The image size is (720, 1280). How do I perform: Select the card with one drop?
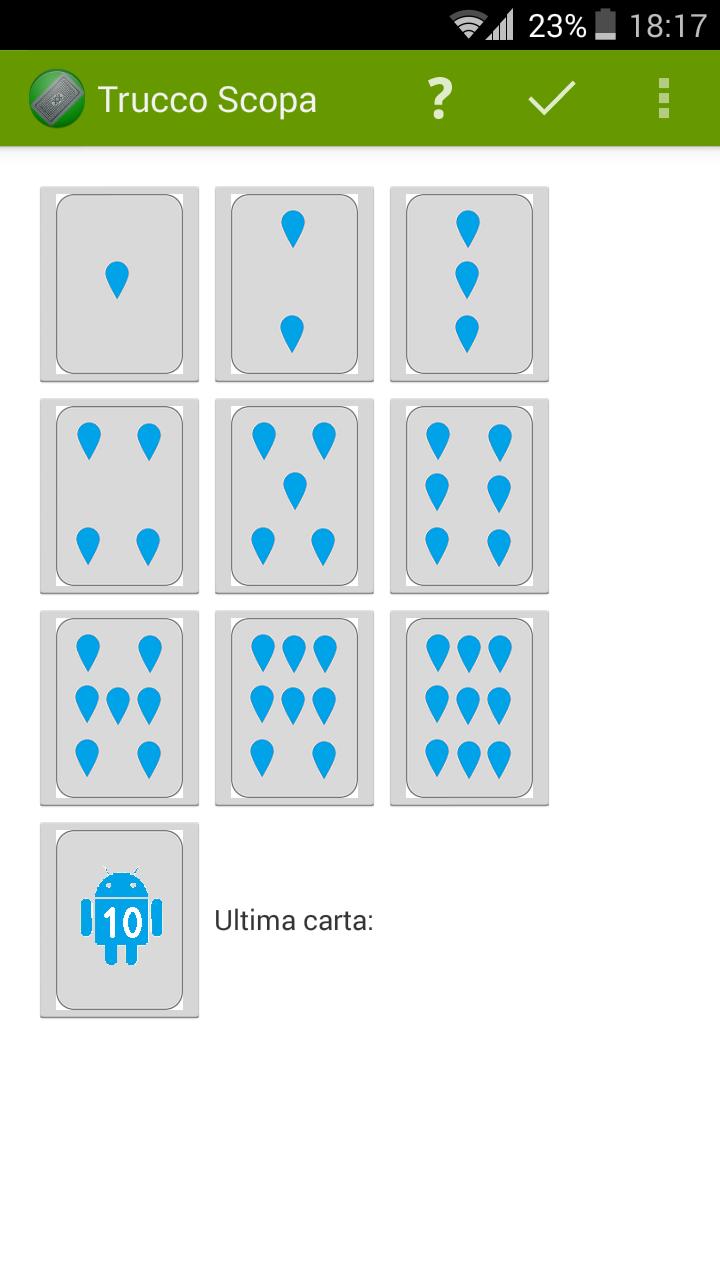[119, 284]
